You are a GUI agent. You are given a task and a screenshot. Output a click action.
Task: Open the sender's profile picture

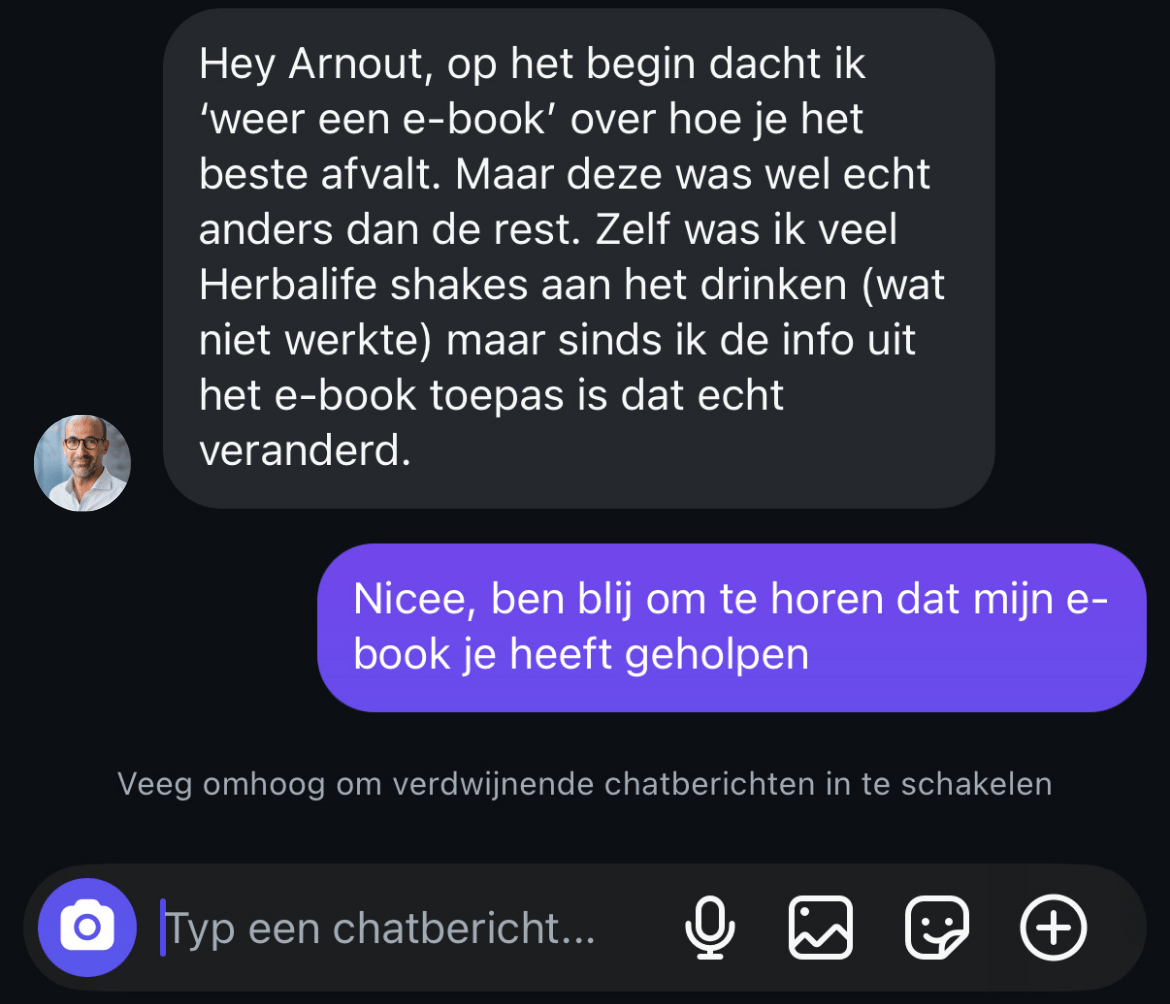[82, 463]
